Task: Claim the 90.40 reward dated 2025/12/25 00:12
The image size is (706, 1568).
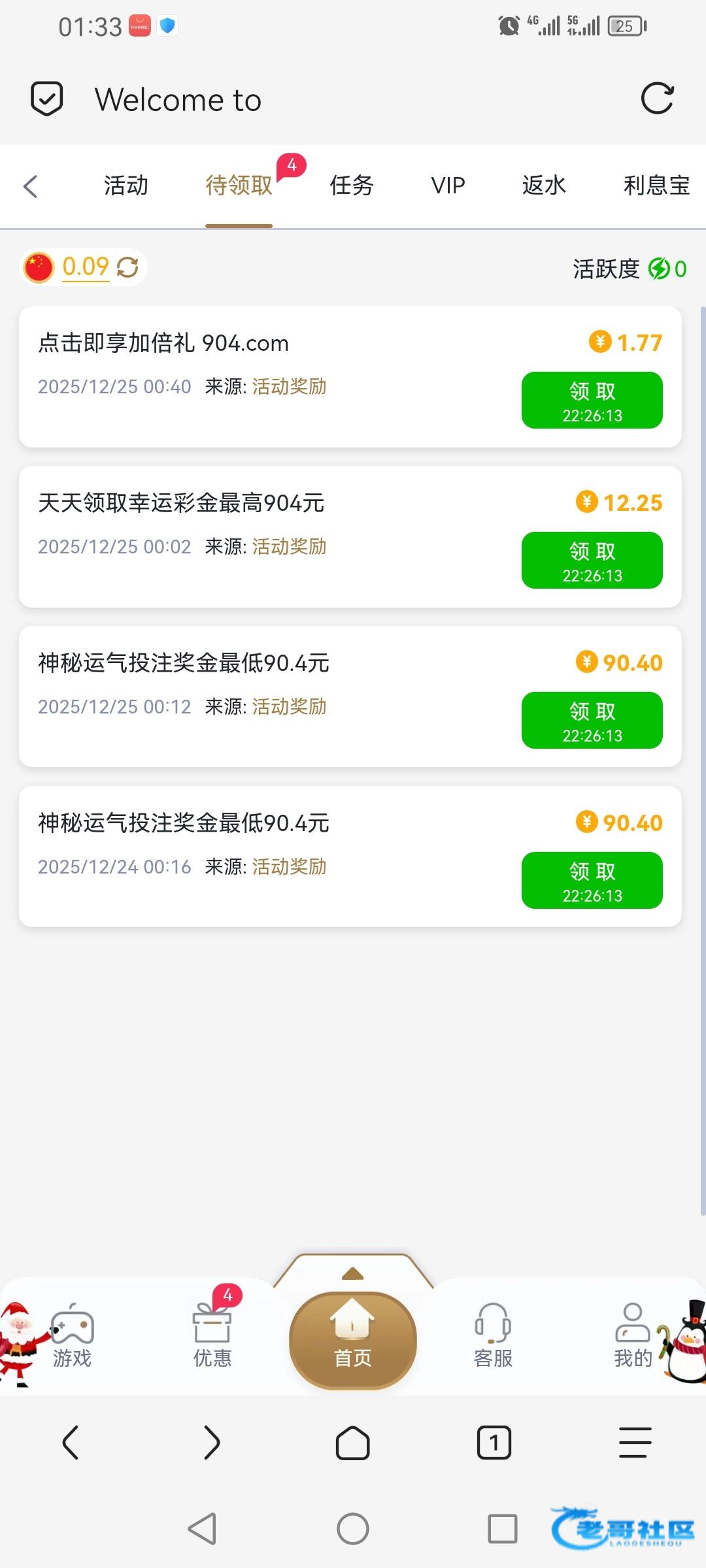Action: (x=592, y=721)
